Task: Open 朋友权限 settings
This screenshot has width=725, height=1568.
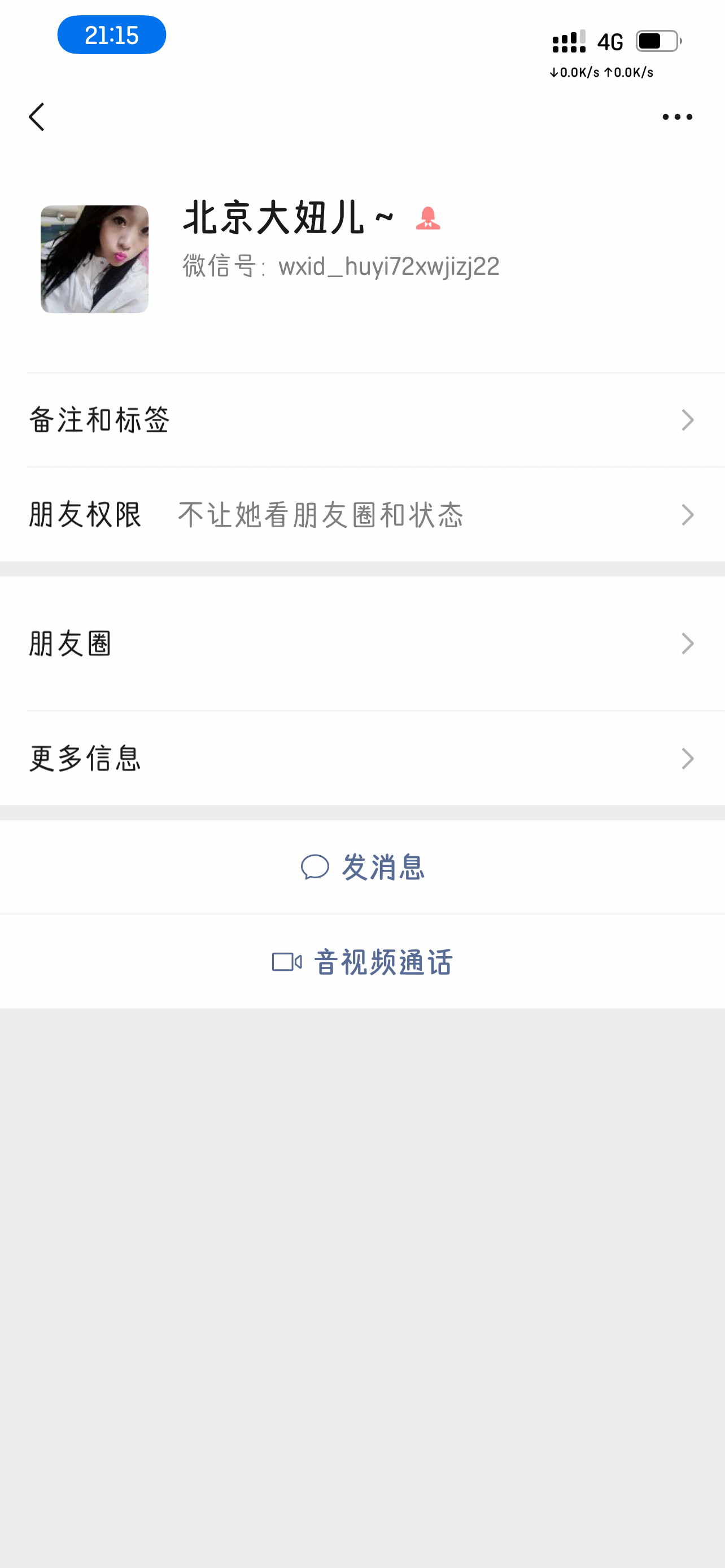Action: pyautogui.click(x=362, y=515)
